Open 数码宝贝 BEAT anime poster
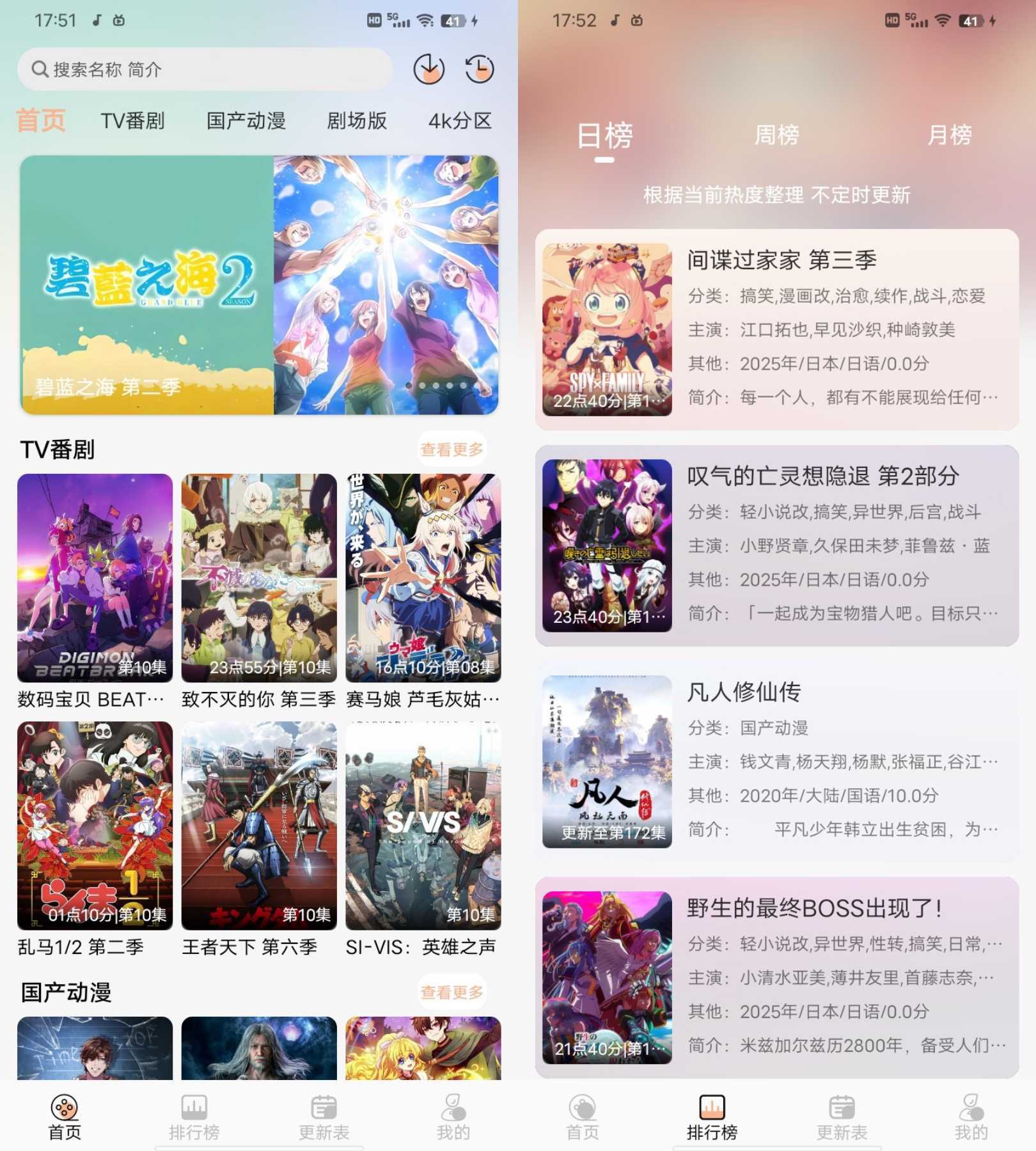The width and height of the screenshot is (1036, 1151). coord(95,577)
